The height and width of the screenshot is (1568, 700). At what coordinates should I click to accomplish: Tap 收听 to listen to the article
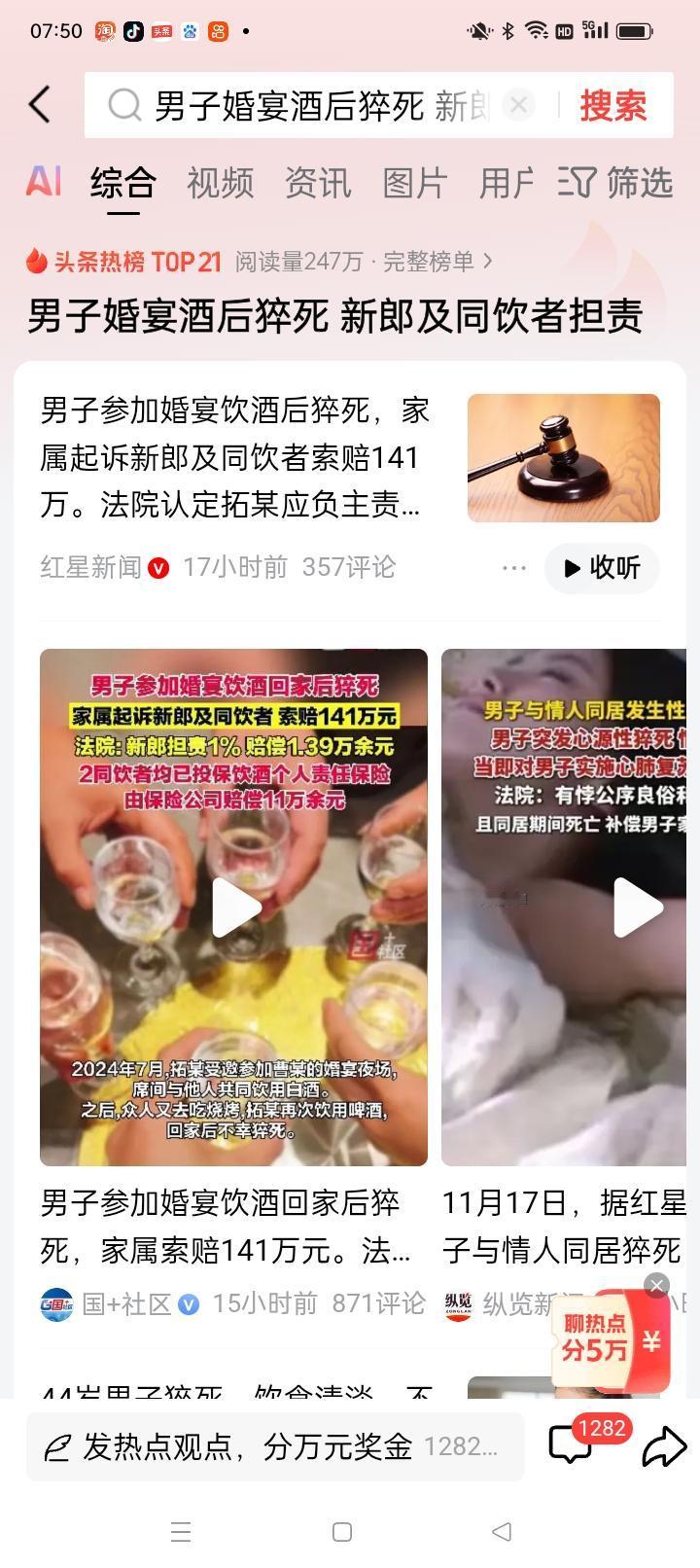pyautogui.click(x=601, y=568)
